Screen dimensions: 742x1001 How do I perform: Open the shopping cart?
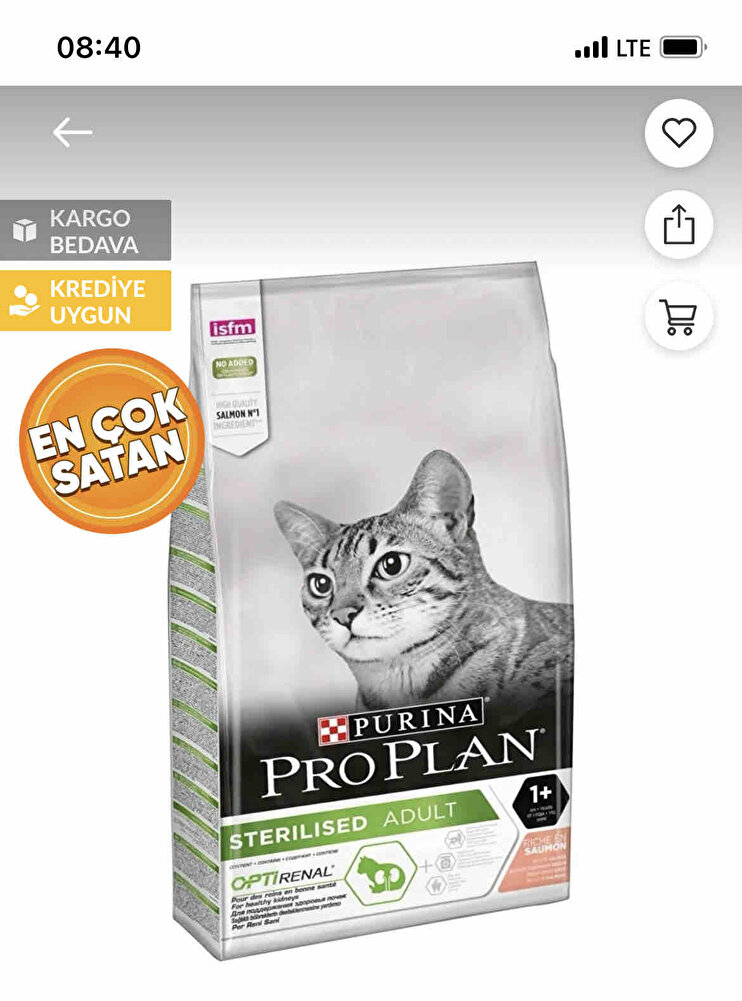tap(679, 317)
